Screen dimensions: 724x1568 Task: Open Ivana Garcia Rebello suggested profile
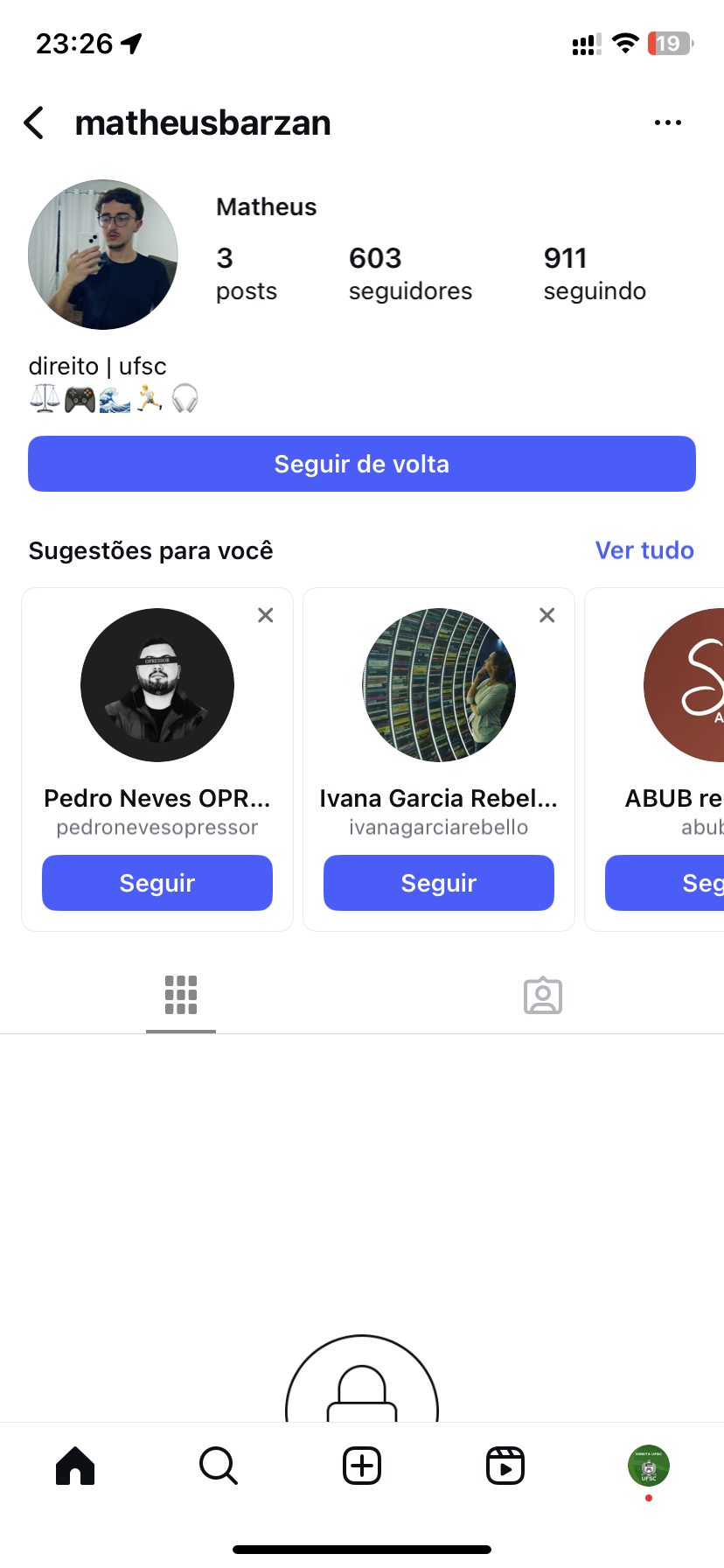tap(439, 685)
